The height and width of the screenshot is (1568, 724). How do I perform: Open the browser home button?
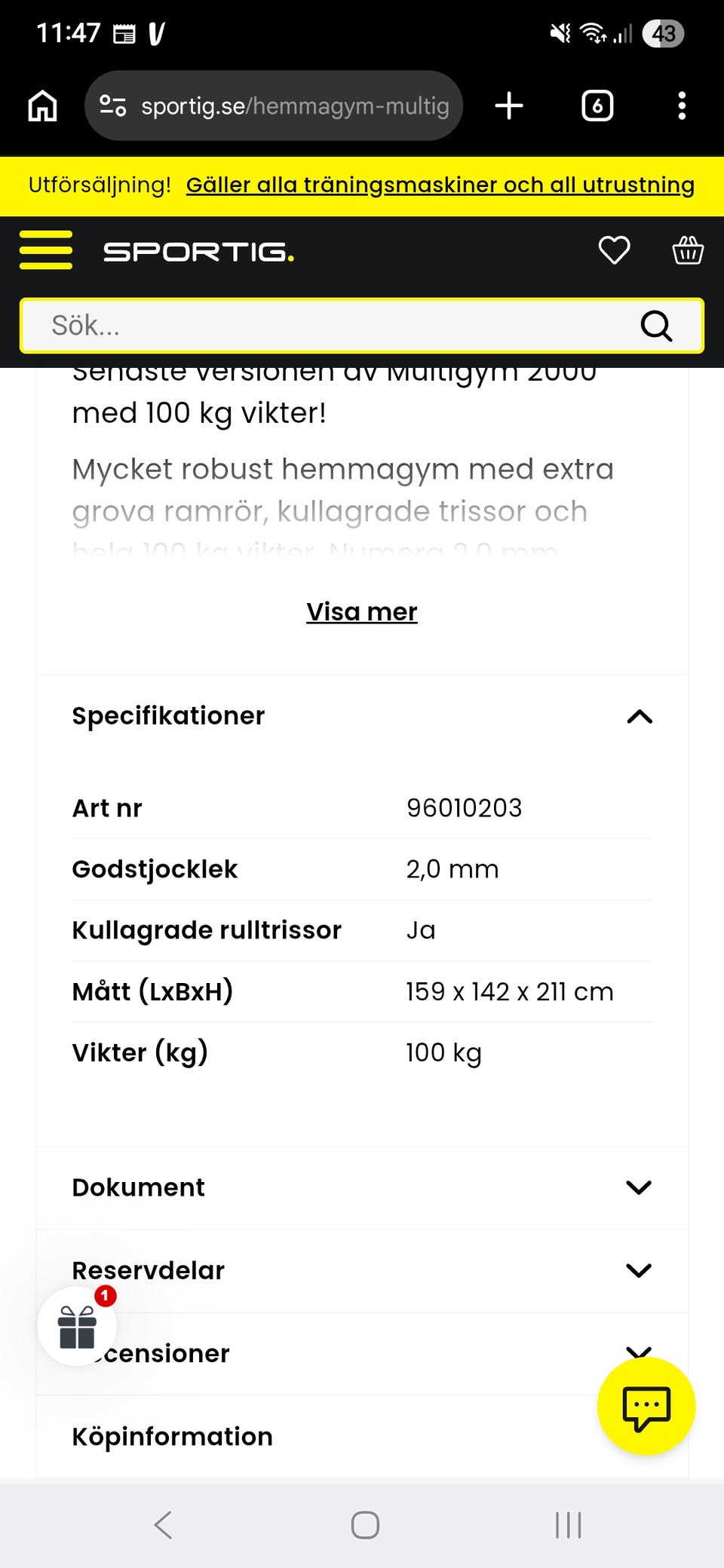click(x=42, y=106)
